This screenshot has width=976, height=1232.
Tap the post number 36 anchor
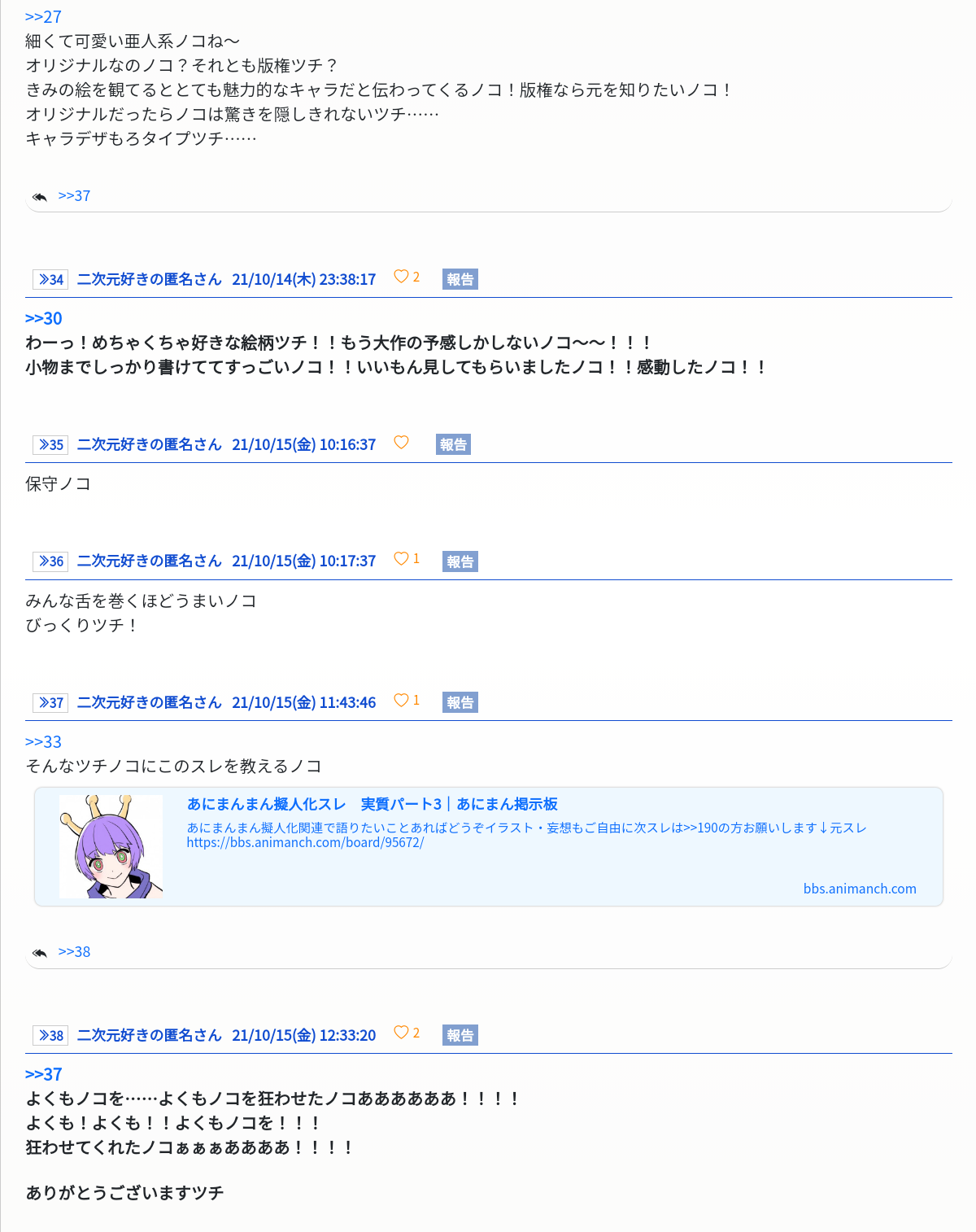pyautogui.click(x=50, y=561)
